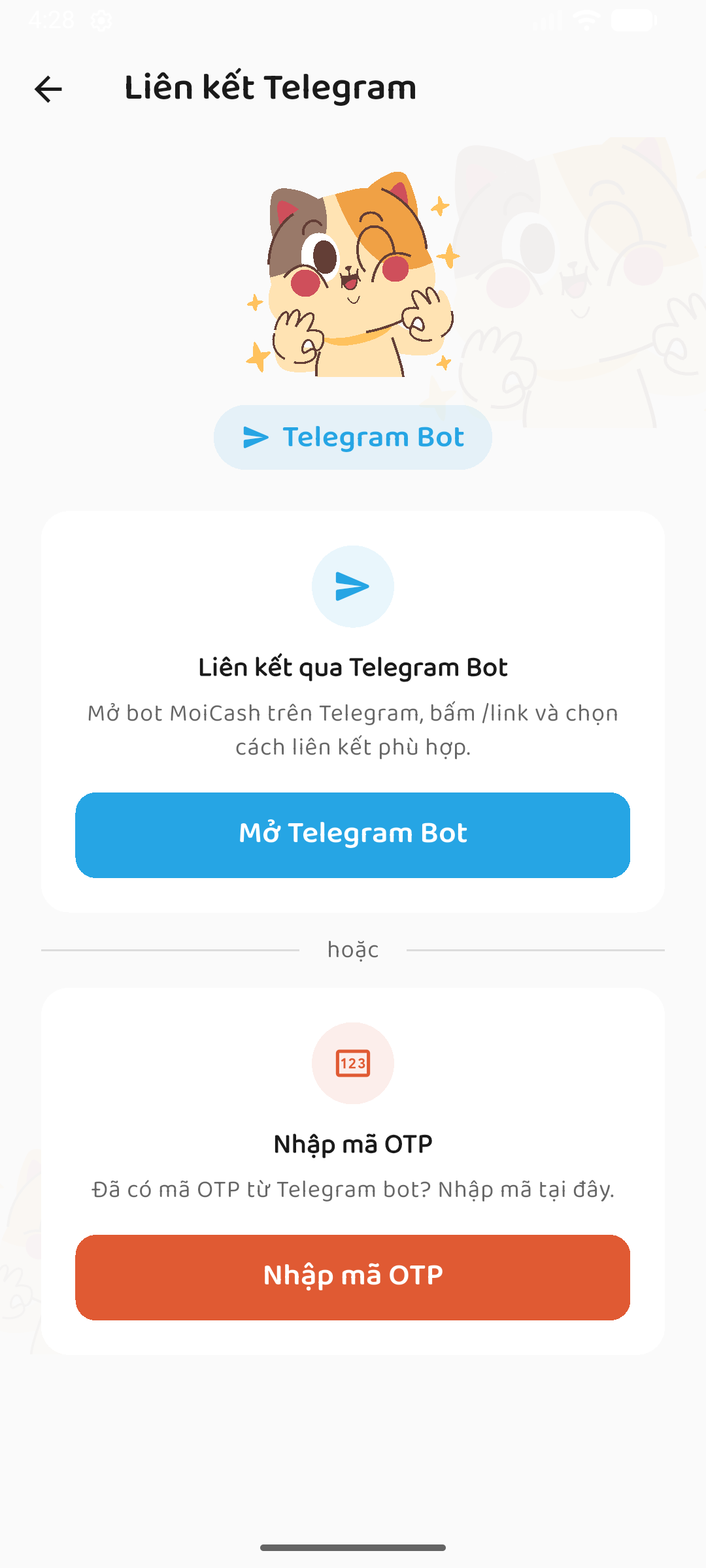Select the Nhập mã OTP card section
The width and height of the screenshot is (706, 1568).
[353, 1169]
